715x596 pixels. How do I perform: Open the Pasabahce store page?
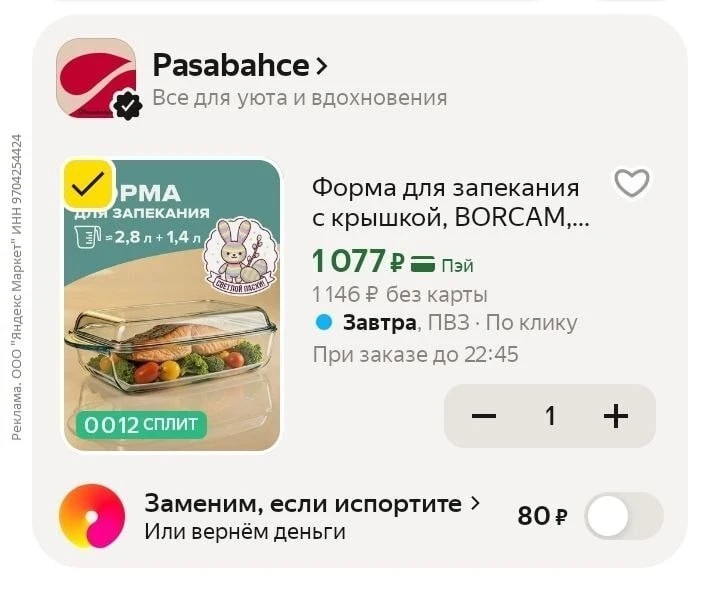[239, 66]
